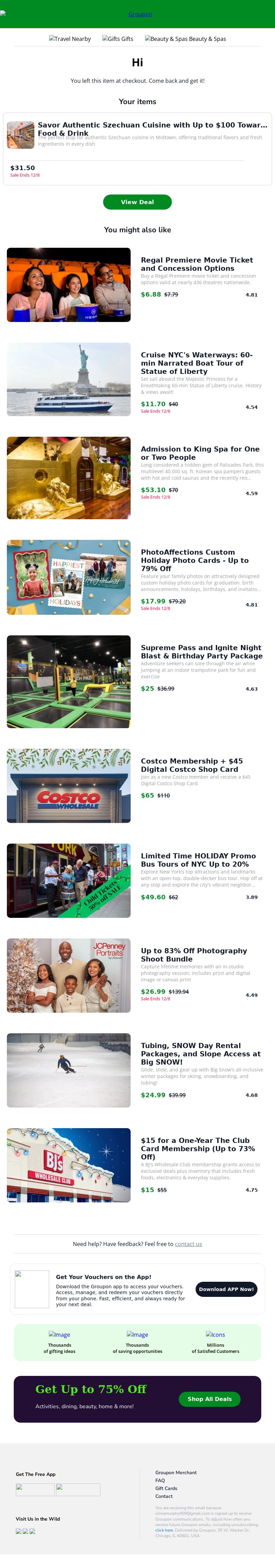Tap the View Deal button
Screen dimensions: 275x1568
pos(137,202)
